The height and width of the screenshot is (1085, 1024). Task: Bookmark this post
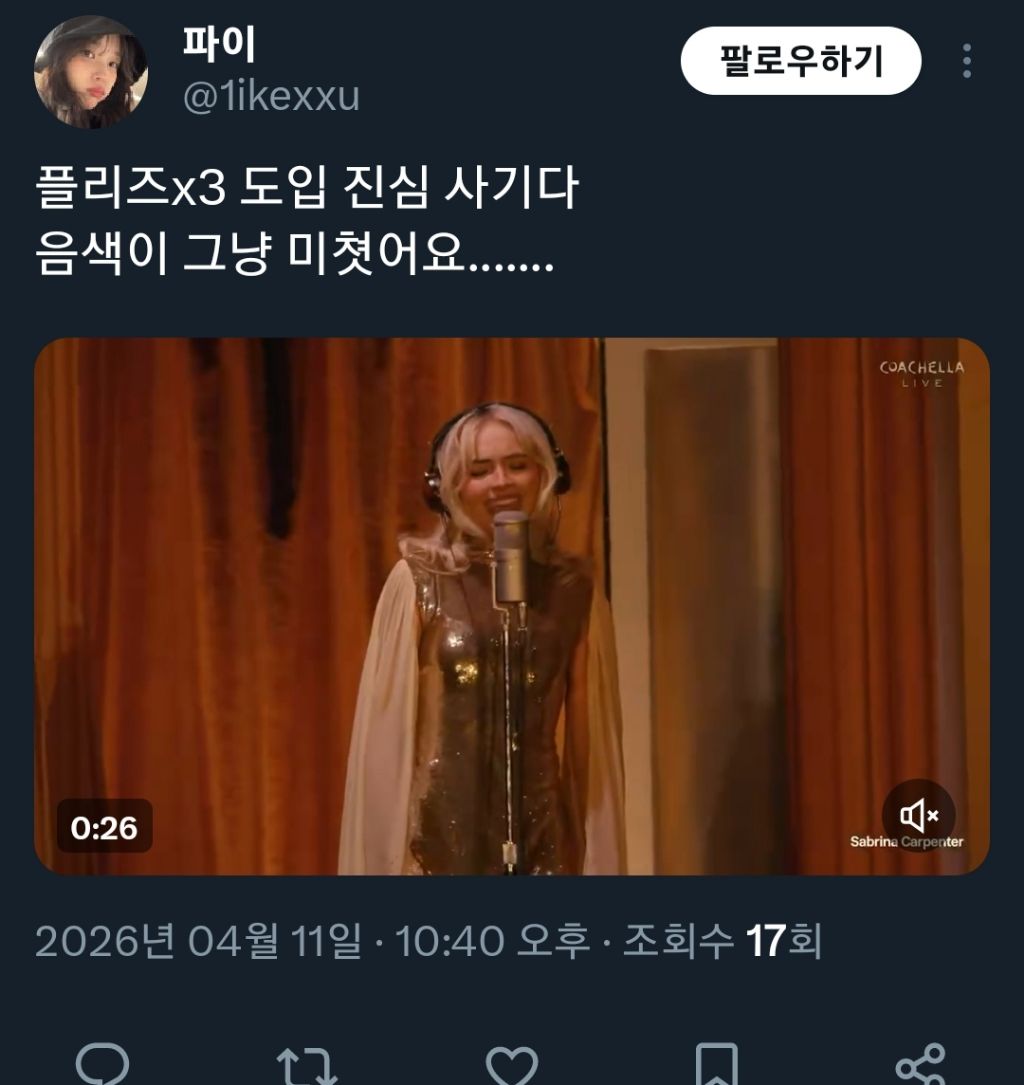(716, 1064)
